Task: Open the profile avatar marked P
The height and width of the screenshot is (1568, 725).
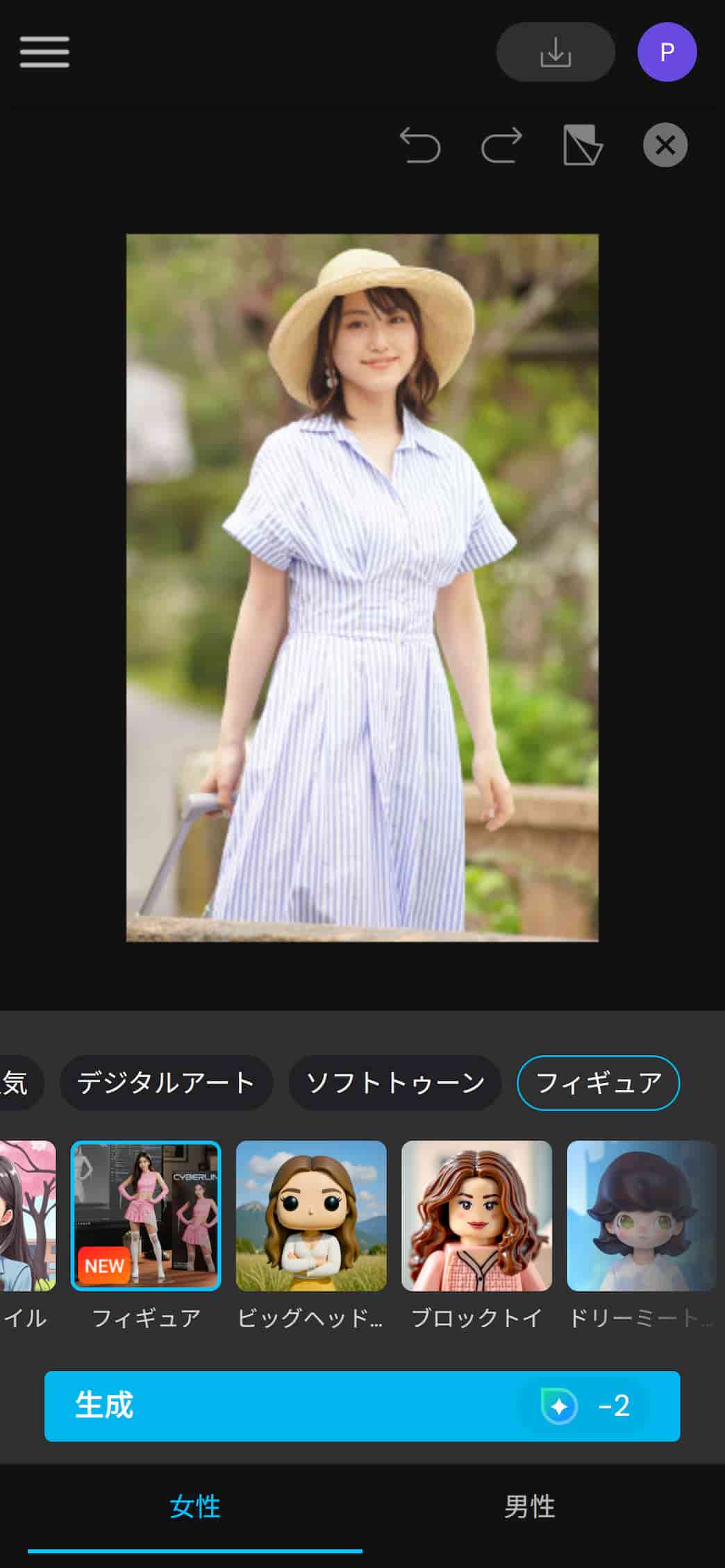Action: (667, 52)
